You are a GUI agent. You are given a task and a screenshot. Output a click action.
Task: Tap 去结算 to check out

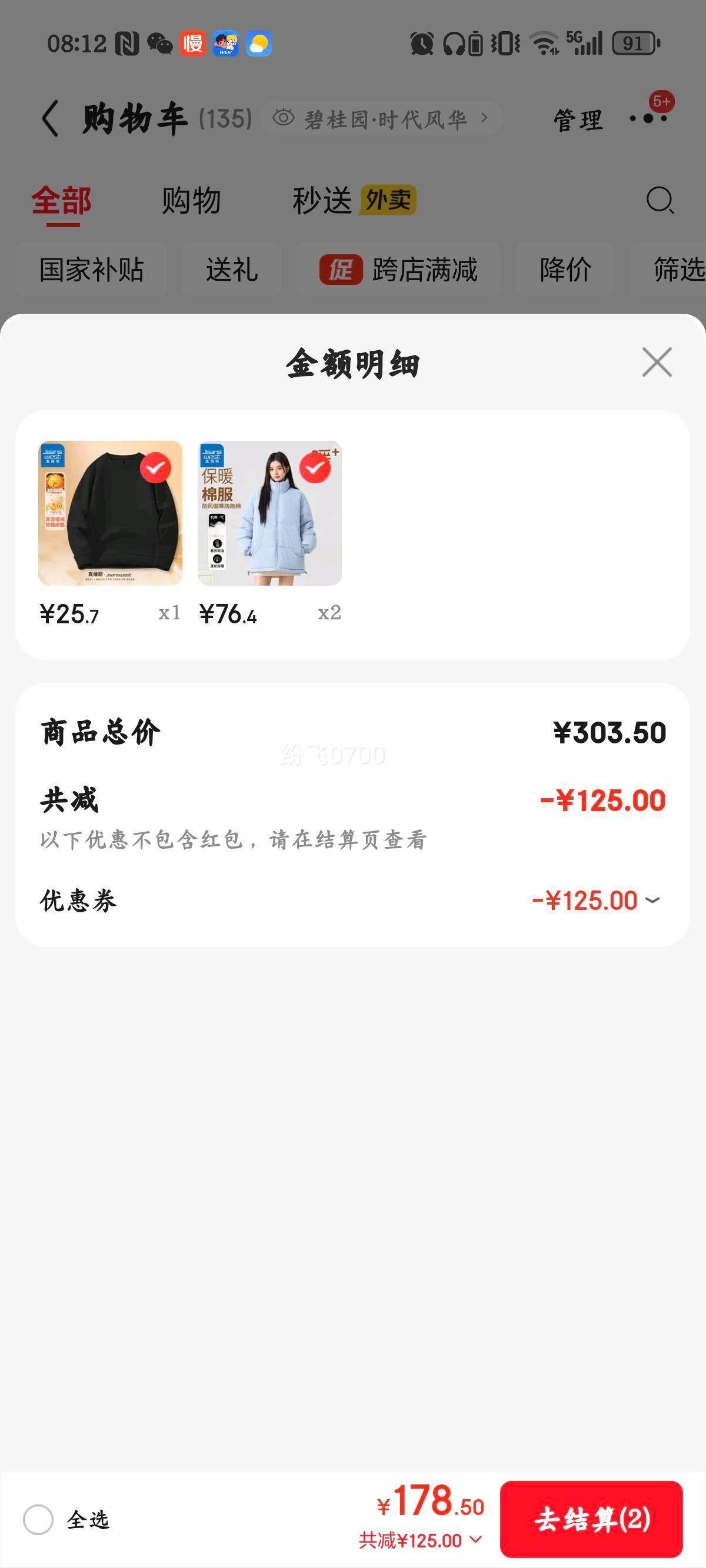pos(591,1519)
